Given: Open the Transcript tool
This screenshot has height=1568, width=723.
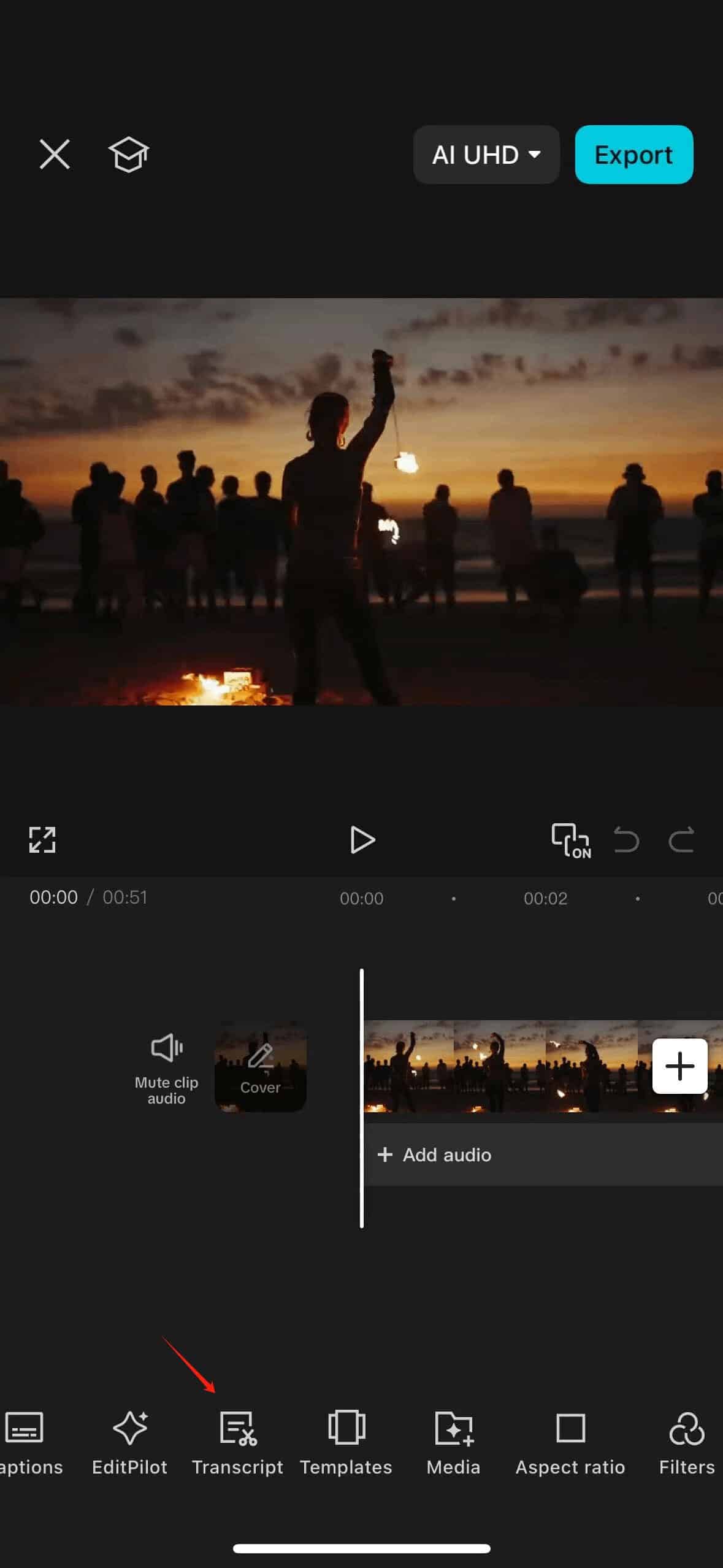Looking at the screenshot, I should pyautogui.click(x=237, y=1443).
